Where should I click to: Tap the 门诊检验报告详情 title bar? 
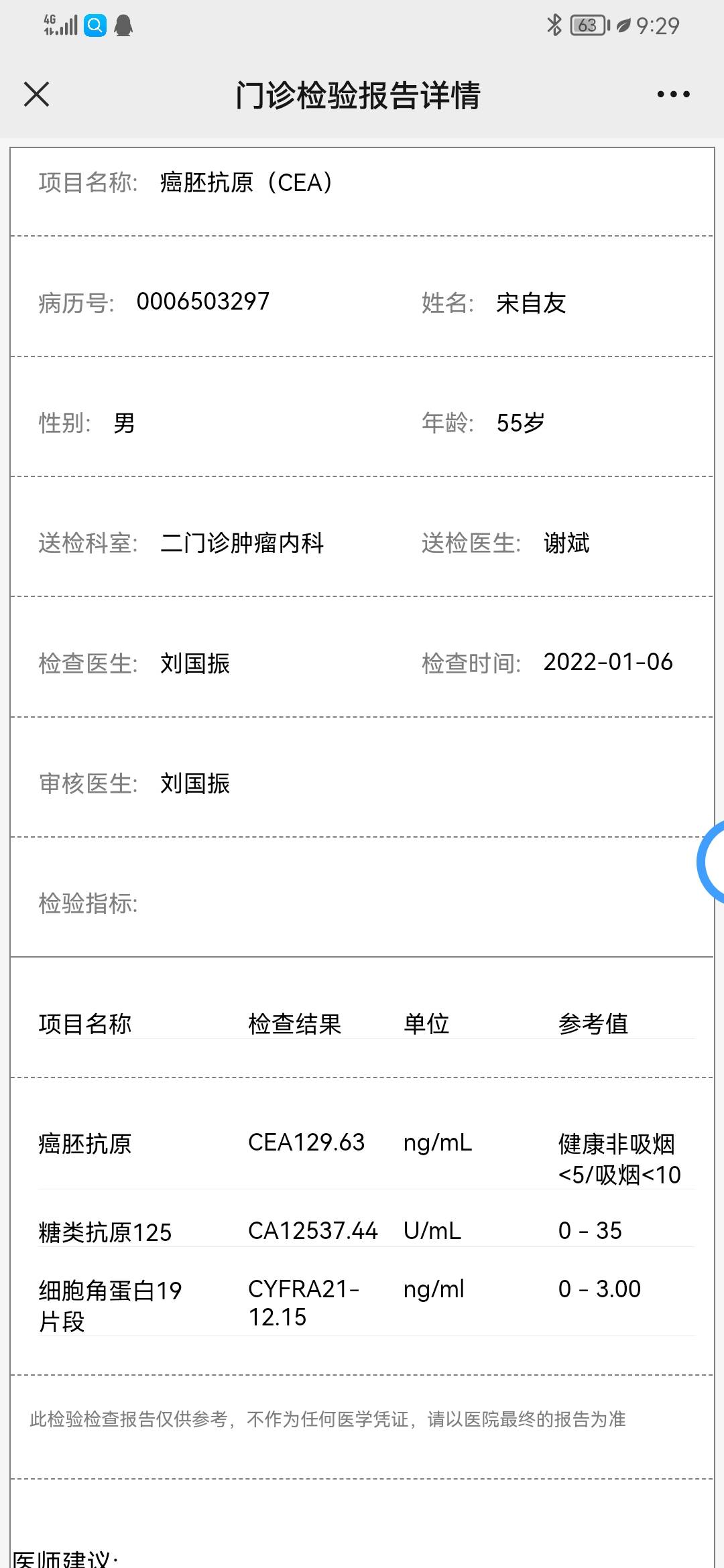(x=361, y=95)
